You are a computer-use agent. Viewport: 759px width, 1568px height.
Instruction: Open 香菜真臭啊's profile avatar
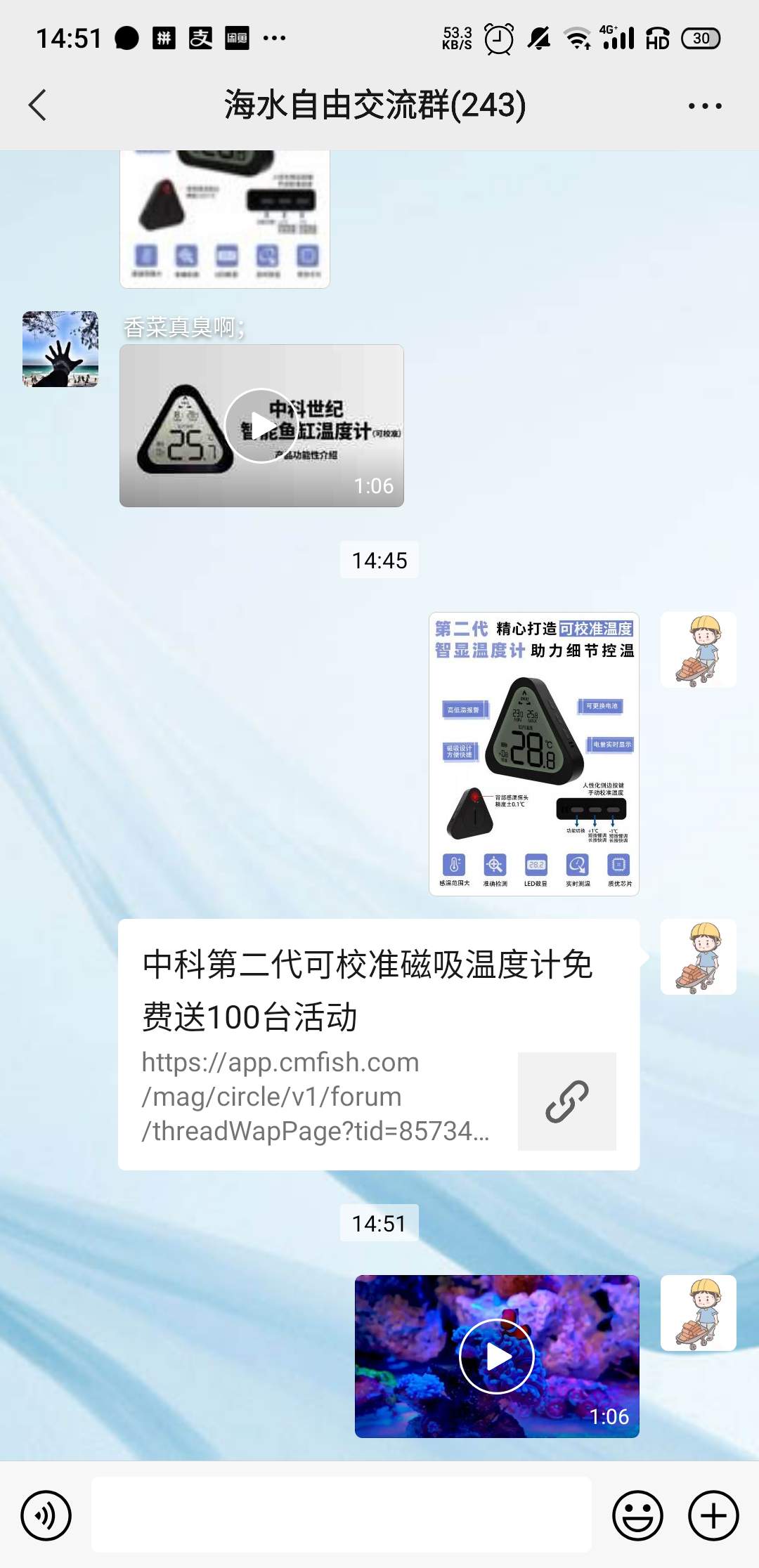(x=60, y=349)
